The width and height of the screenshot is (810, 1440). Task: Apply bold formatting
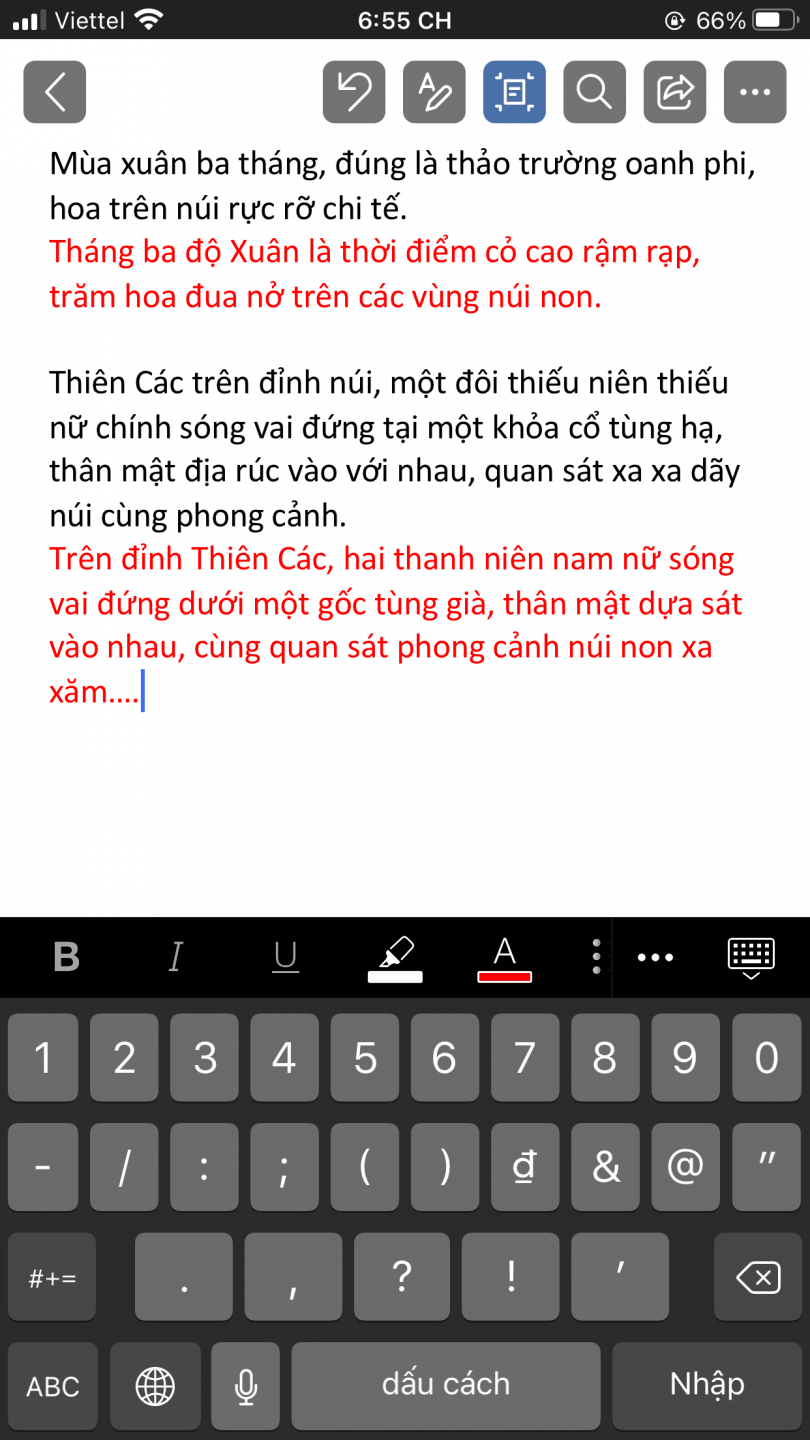click(x=66, y=957)
